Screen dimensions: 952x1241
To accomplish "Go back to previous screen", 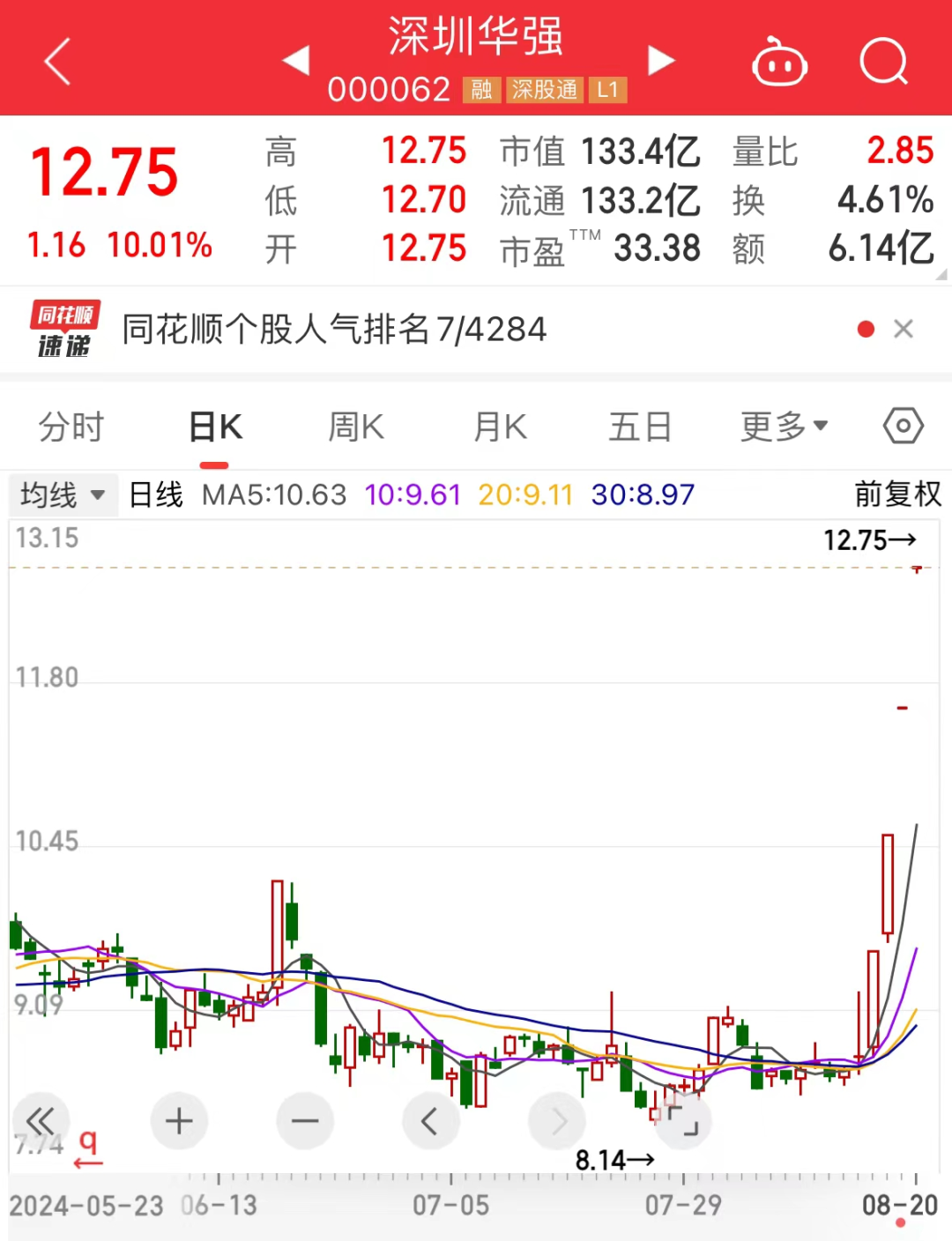I will tap(57, 62).
